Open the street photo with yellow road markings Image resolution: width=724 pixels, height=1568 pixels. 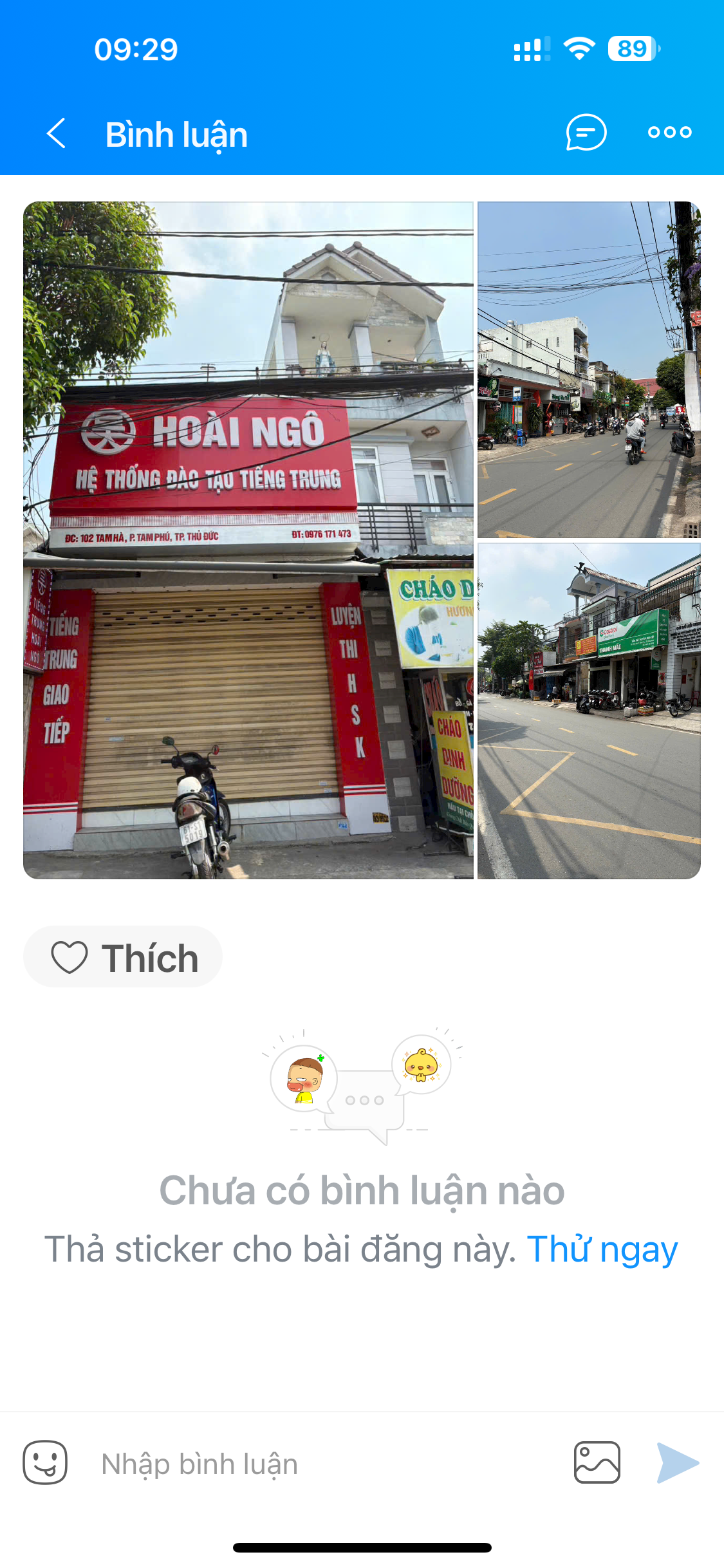click(588, 711)
